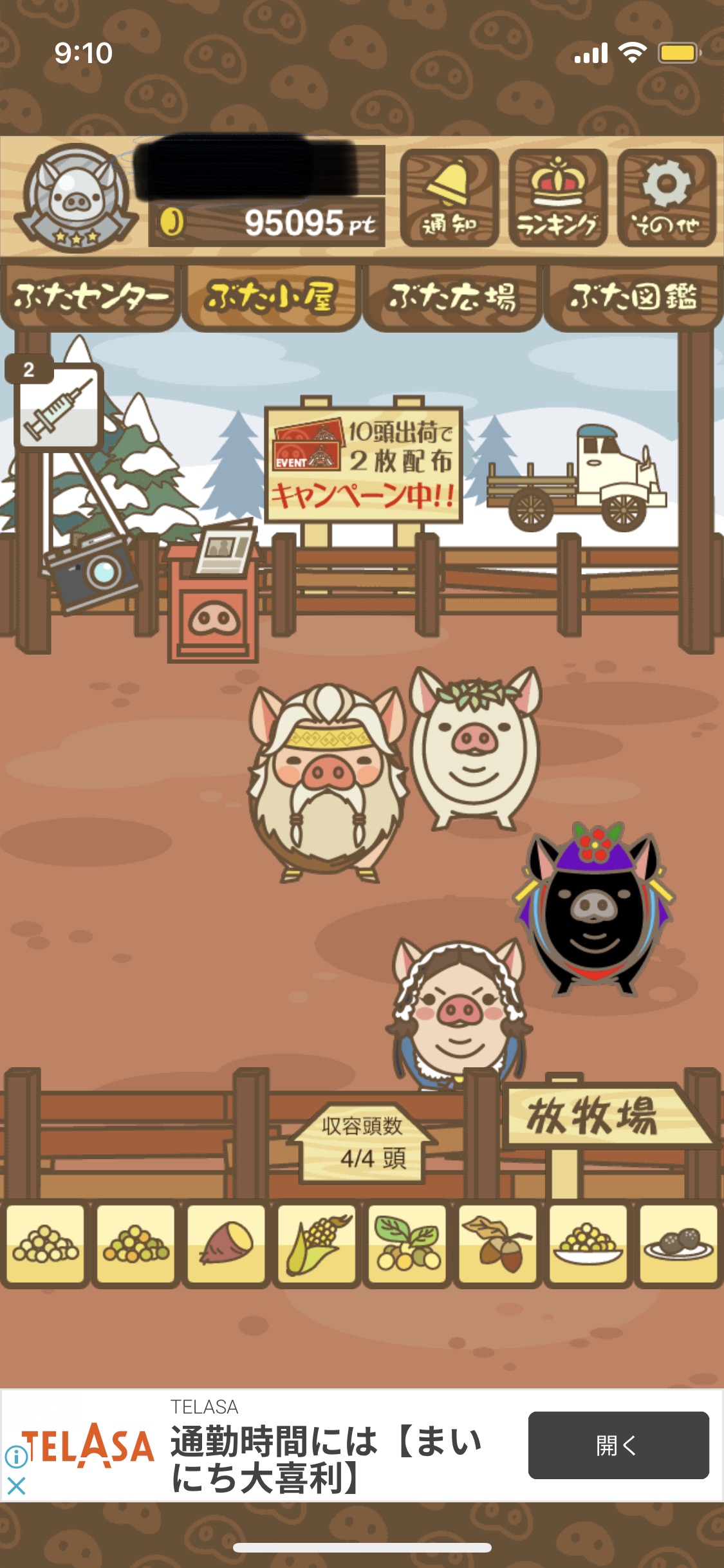The width and height of the screenshot is (724, 1568).
Task: Select the corn feed
Action: 317,1244
